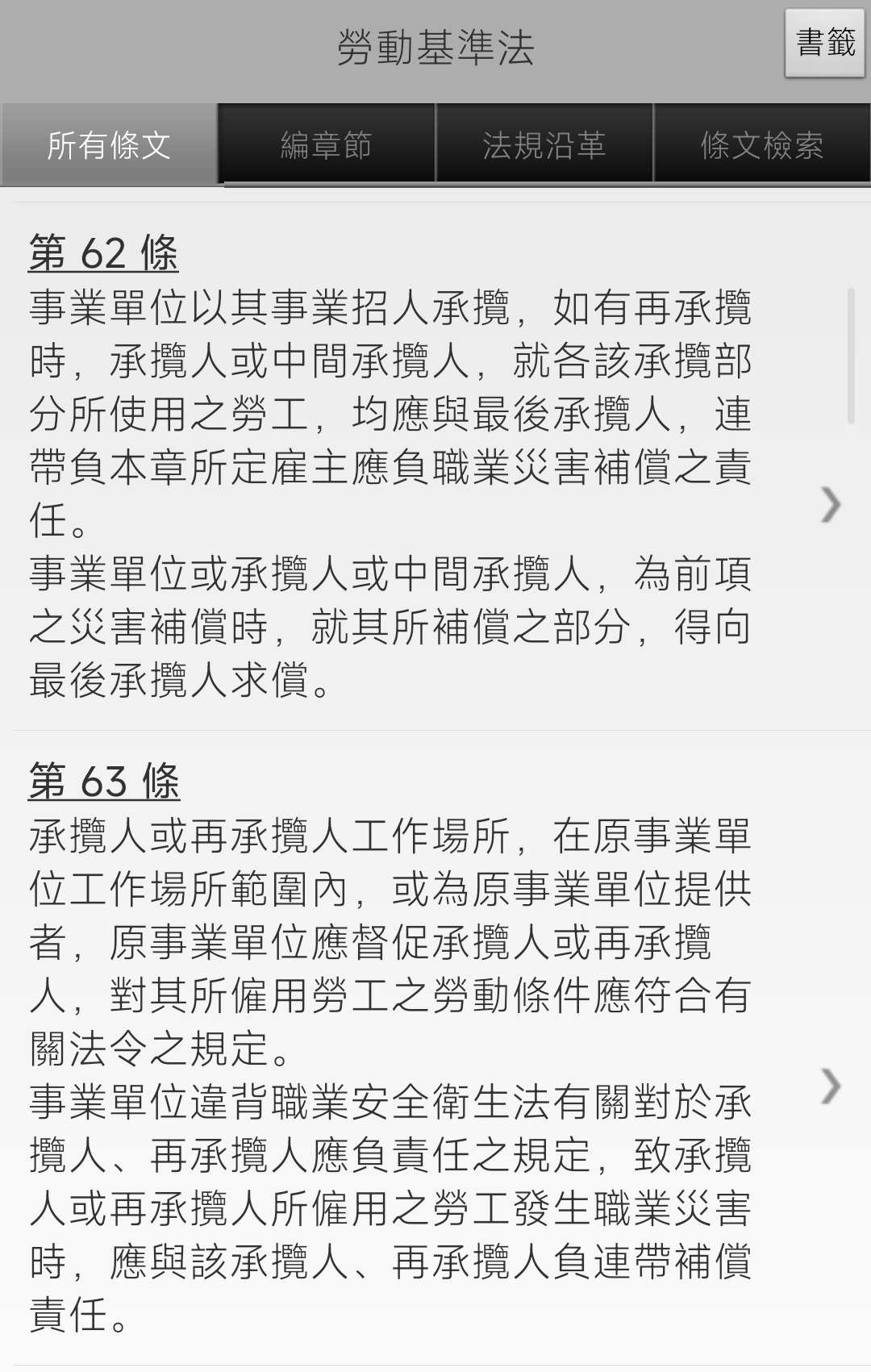Image resolution: width=871 pixels, height=1372 pixels.
Task: Open article 第 62 條 details
Action: tap(830, 506)
